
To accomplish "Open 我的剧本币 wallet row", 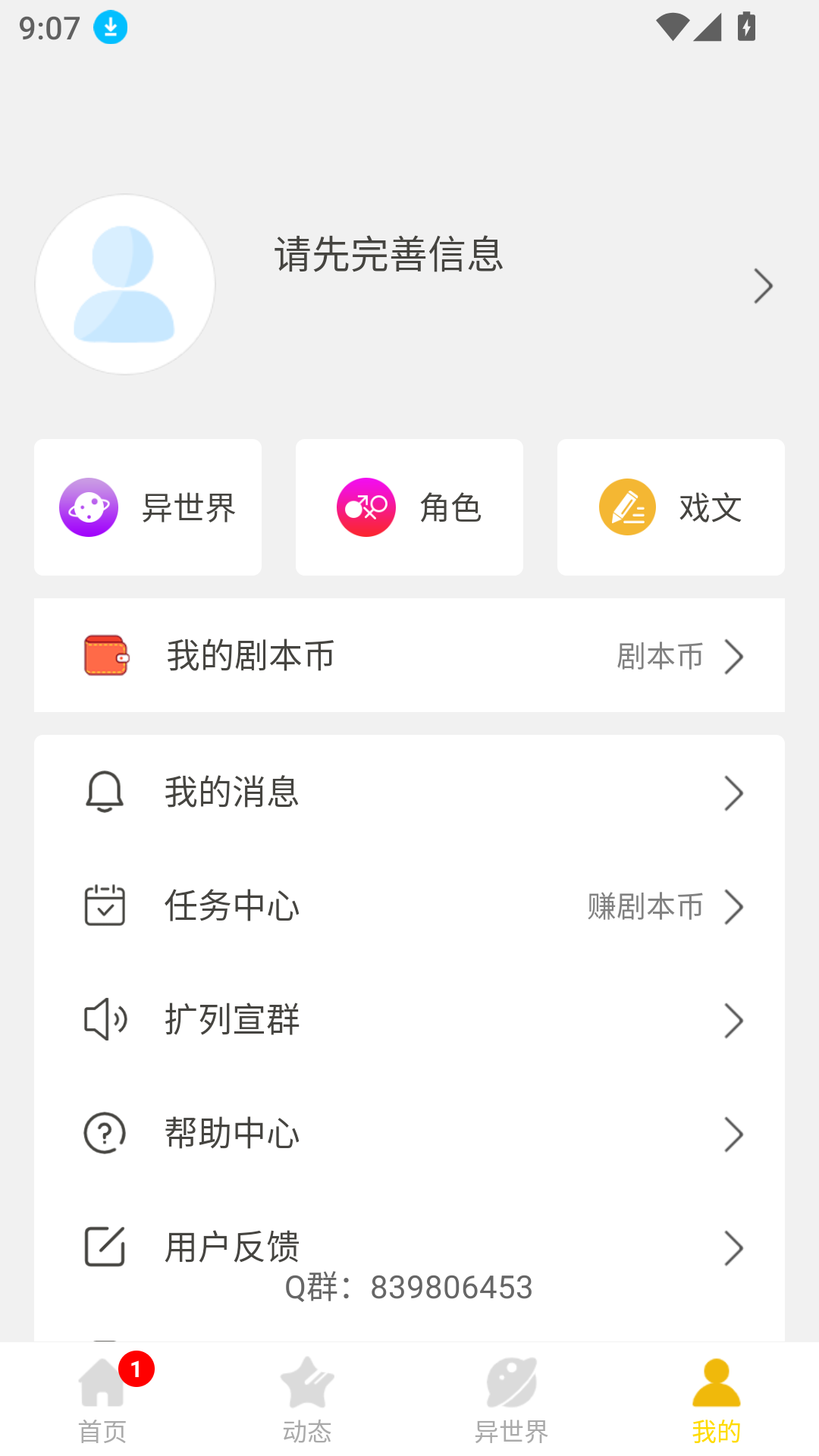I will coord(409,655).
